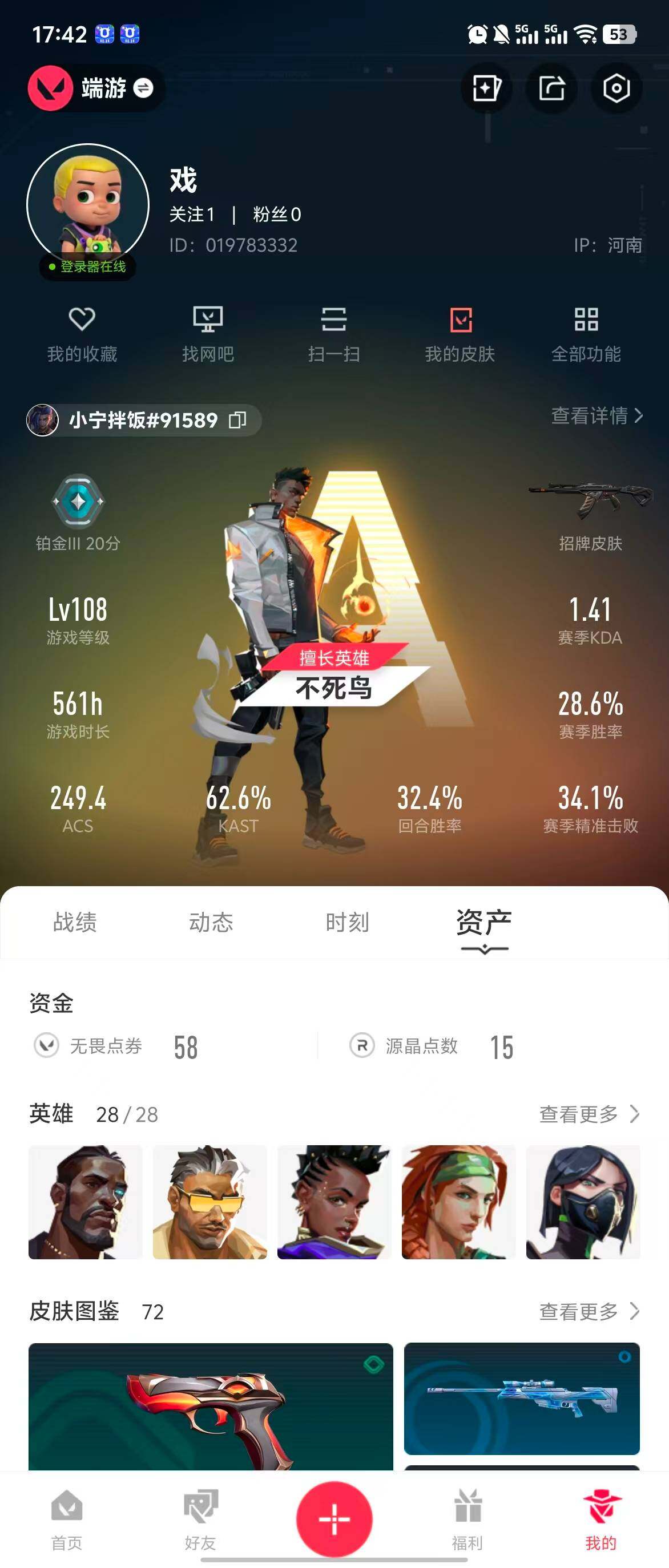The height and width of the screenshot is (1568, 669).
Task: Launch 扫一扫 scanner
Action: point(333,334)
